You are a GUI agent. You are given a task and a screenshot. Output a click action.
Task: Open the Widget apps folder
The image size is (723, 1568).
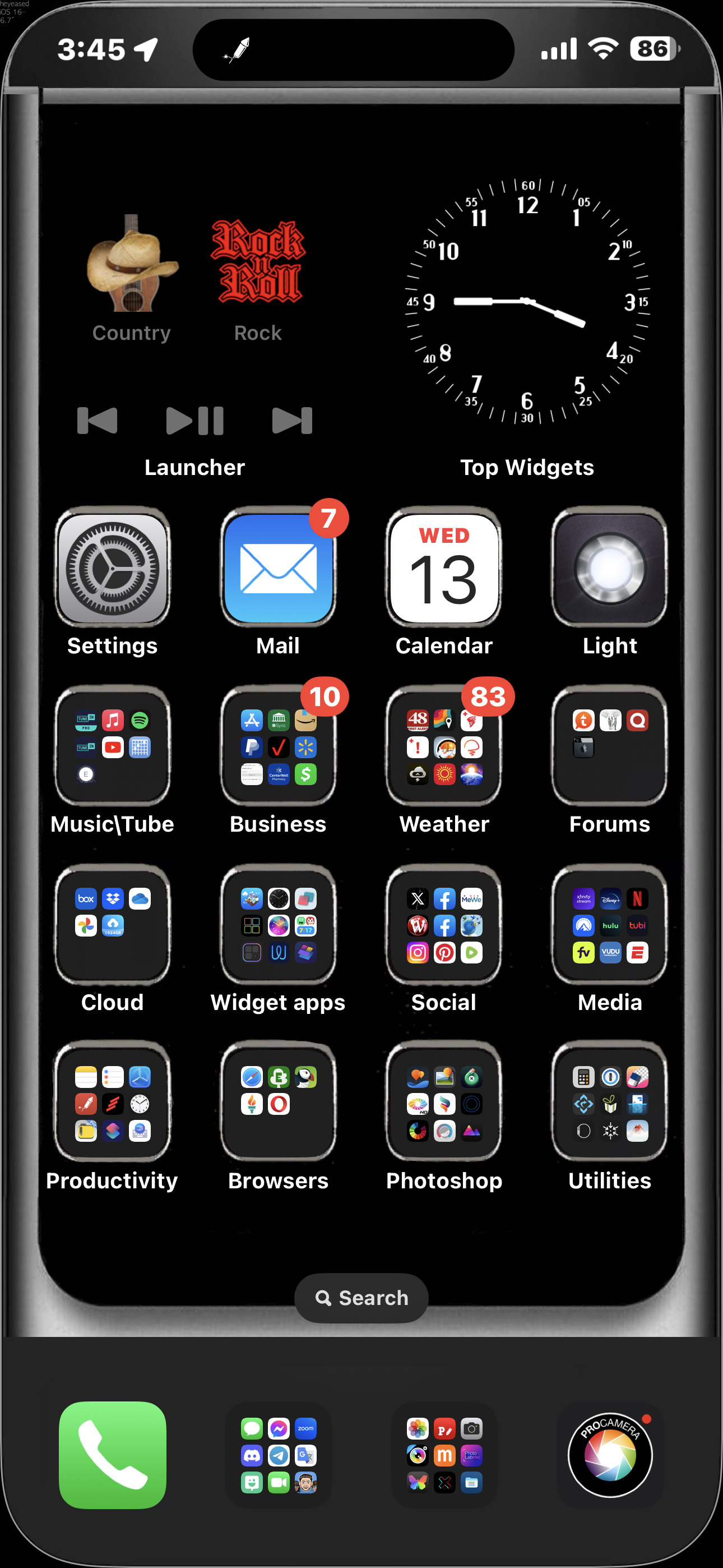pos(278,925)
